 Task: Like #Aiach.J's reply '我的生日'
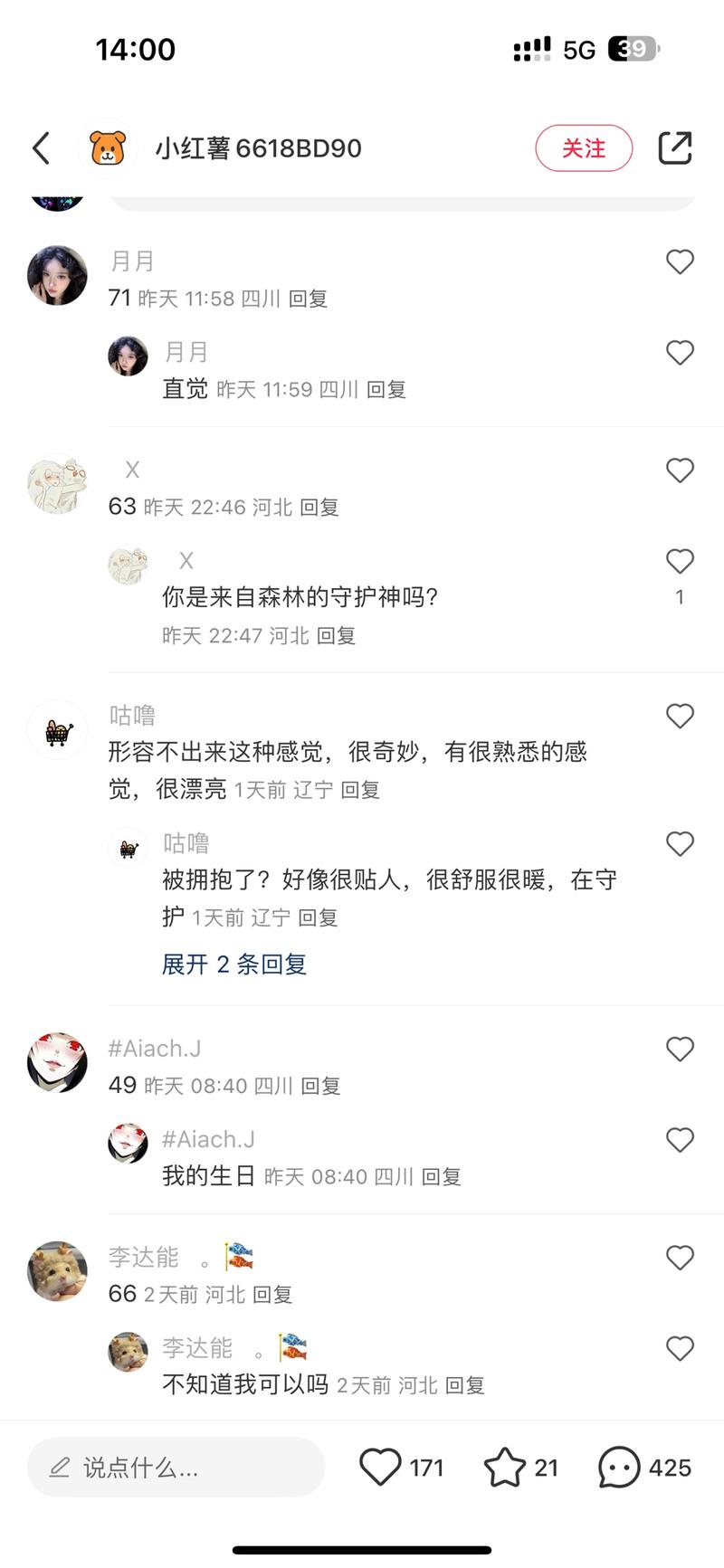click(680, 1140)
